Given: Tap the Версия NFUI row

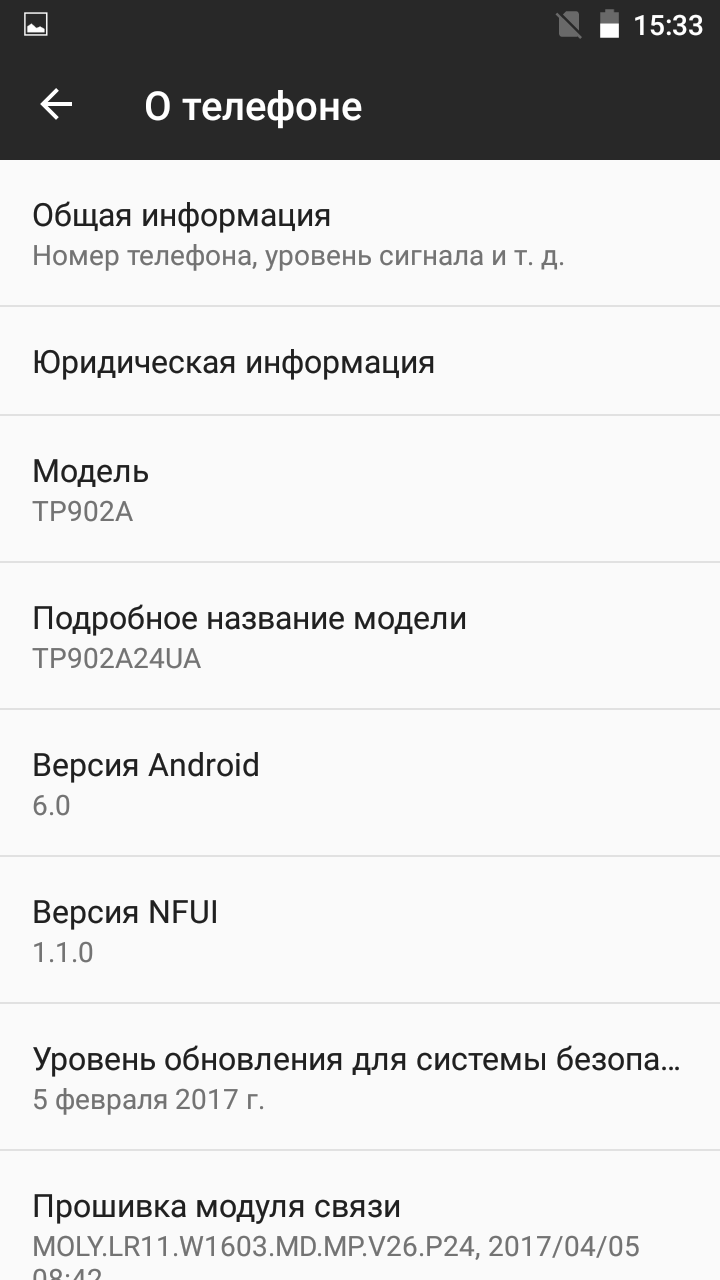Looking at the screenshot, I should tap(360, 930).
